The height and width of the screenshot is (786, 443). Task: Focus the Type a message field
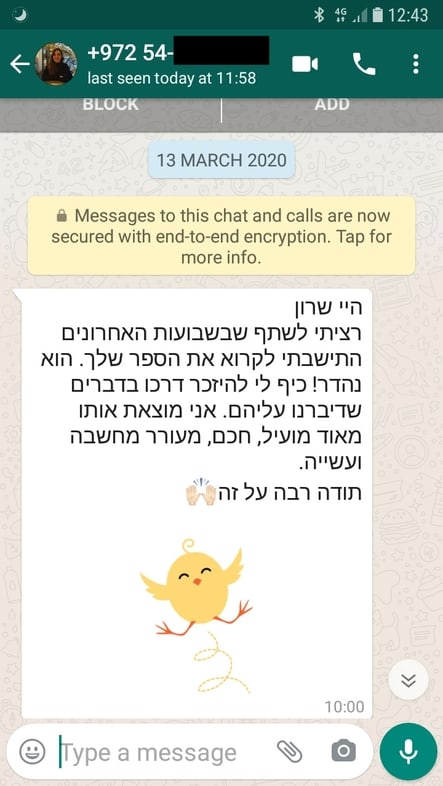165,752
